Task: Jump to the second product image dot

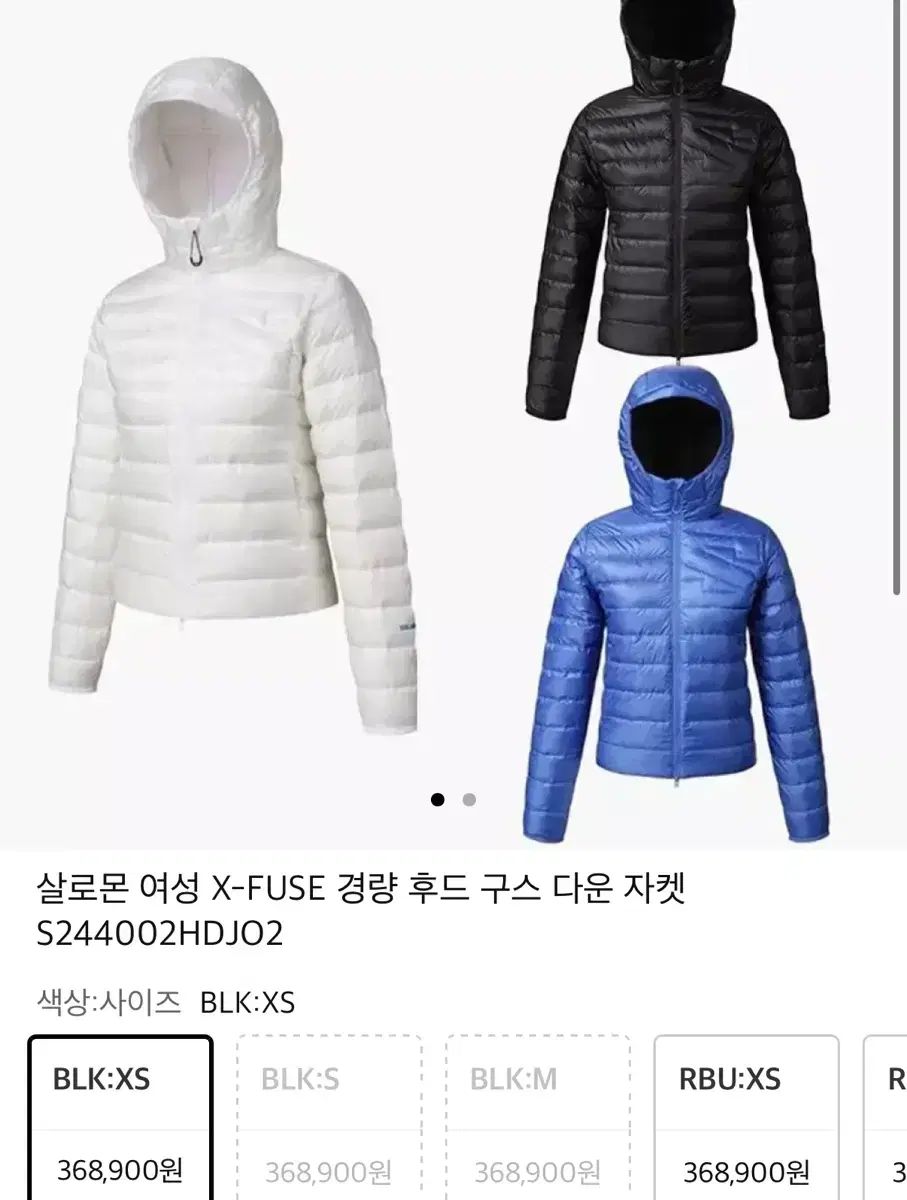Action: 469,799
